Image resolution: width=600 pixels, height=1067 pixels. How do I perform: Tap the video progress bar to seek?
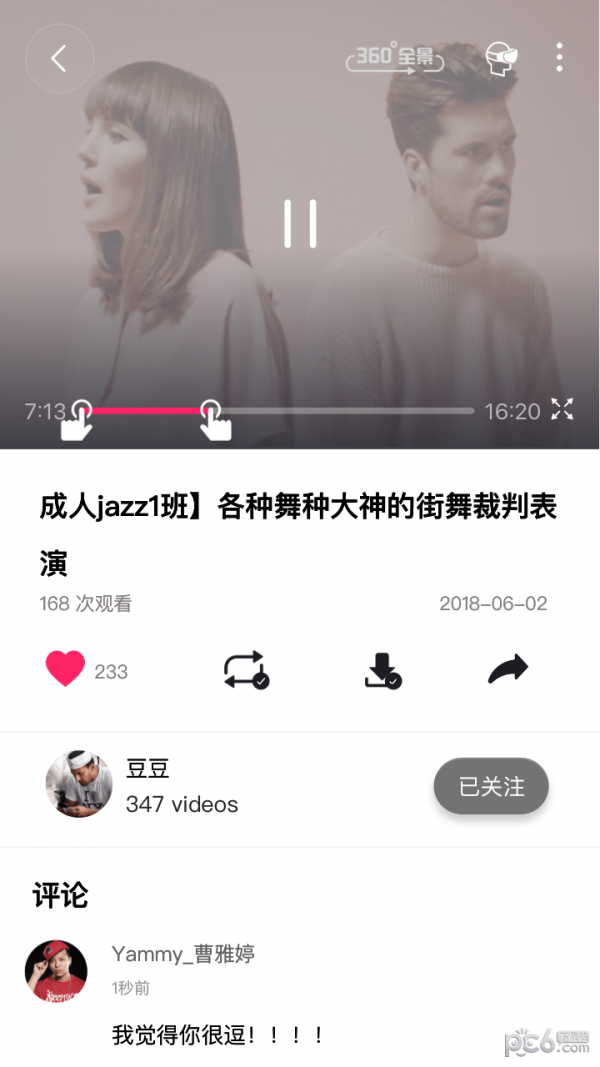340,411
